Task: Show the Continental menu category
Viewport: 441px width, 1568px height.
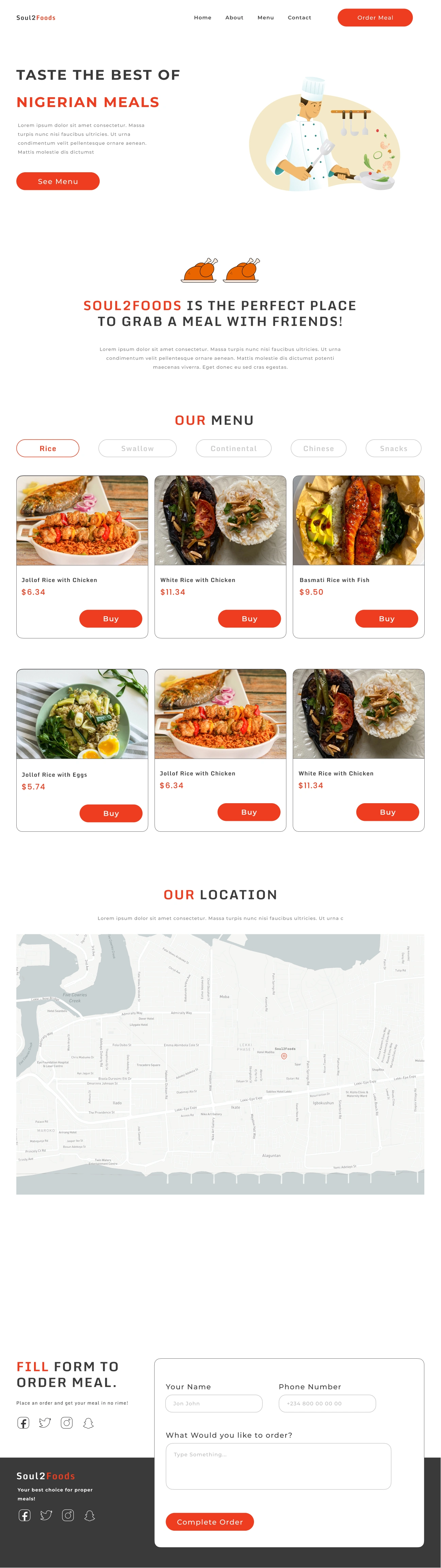Action: tap(233, 448)
